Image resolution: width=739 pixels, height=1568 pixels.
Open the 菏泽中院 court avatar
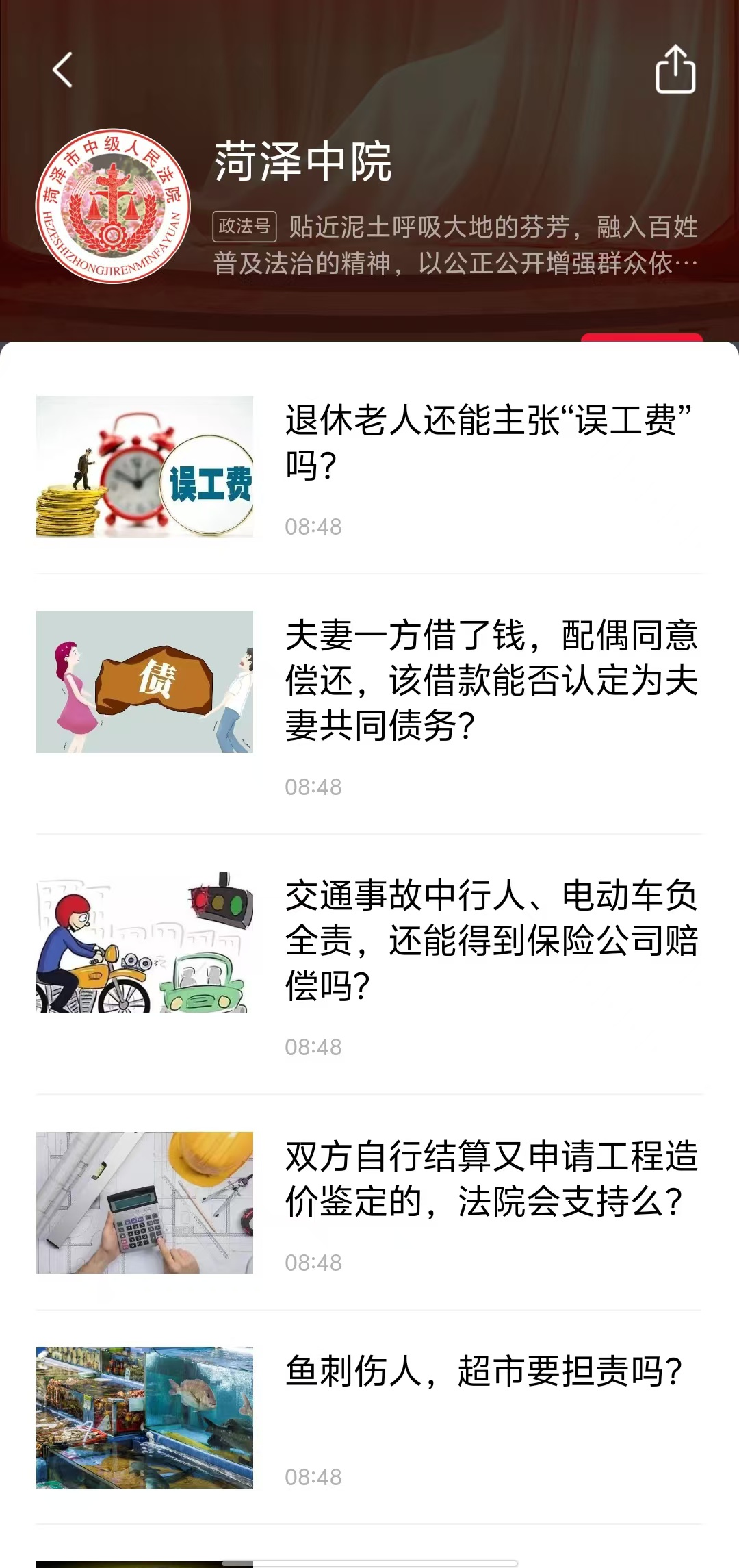[113, 206]
